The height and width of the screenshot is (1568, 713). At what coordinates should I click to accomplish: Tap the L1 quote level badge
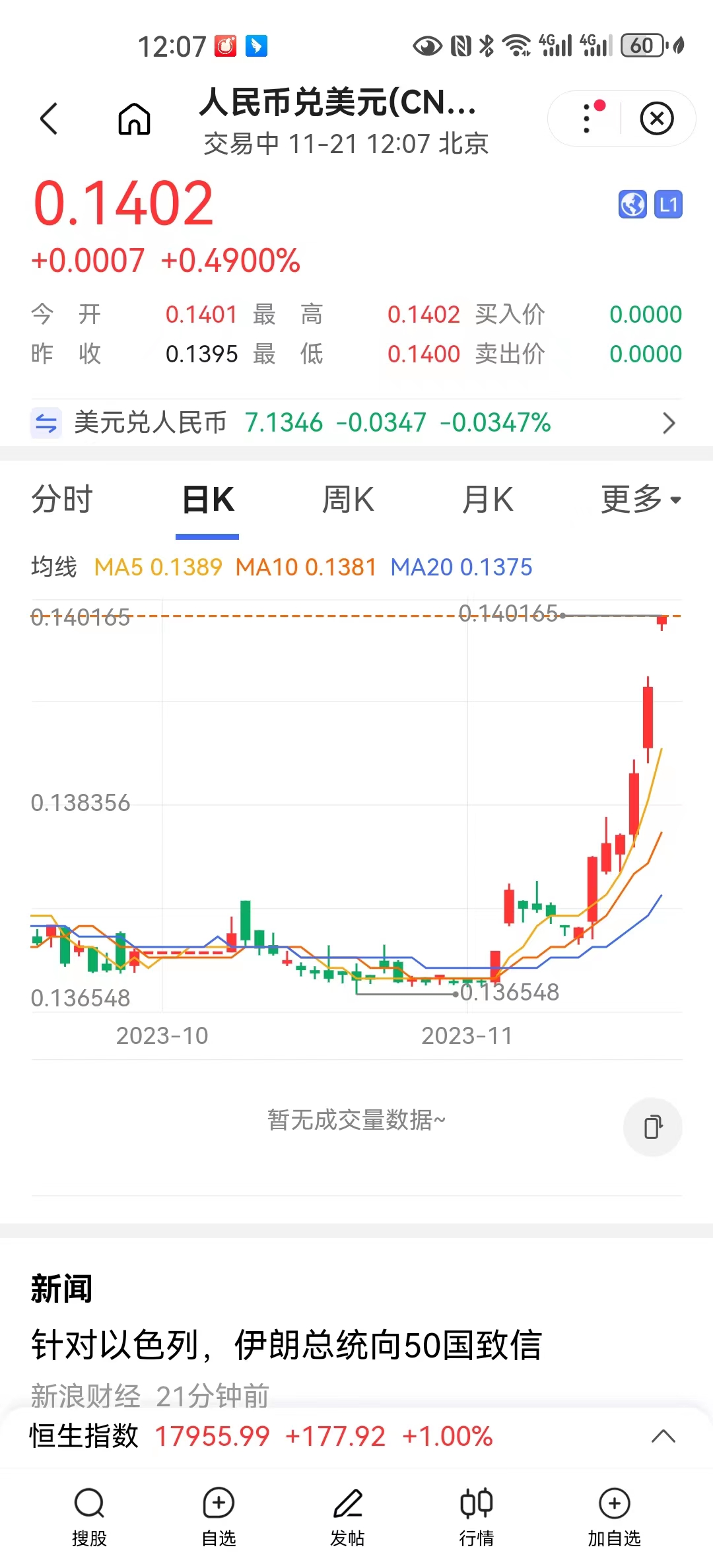pos(668,205)
